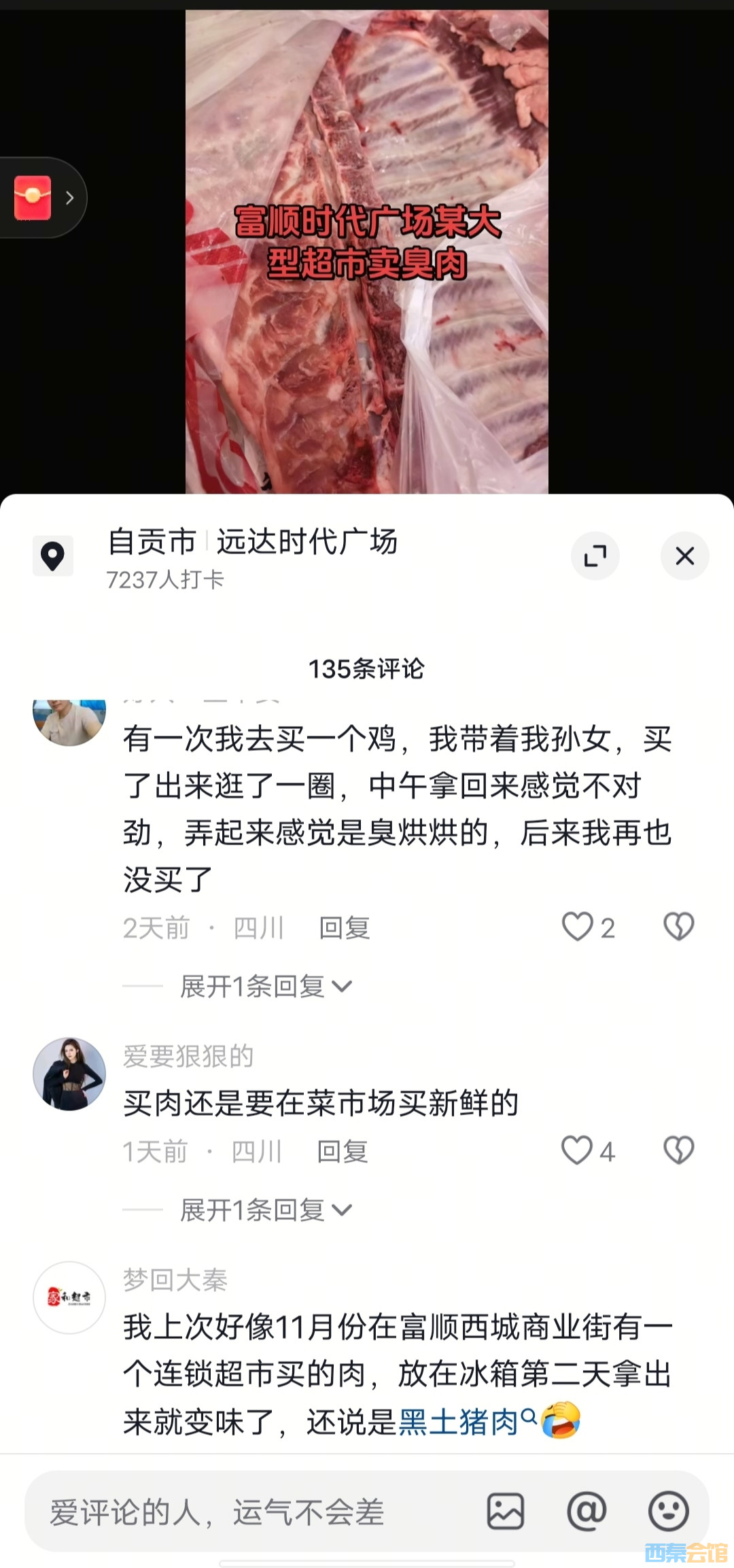
Task: Open 梦回大秦 profile avatar
Action: (x=69, y=1297)
